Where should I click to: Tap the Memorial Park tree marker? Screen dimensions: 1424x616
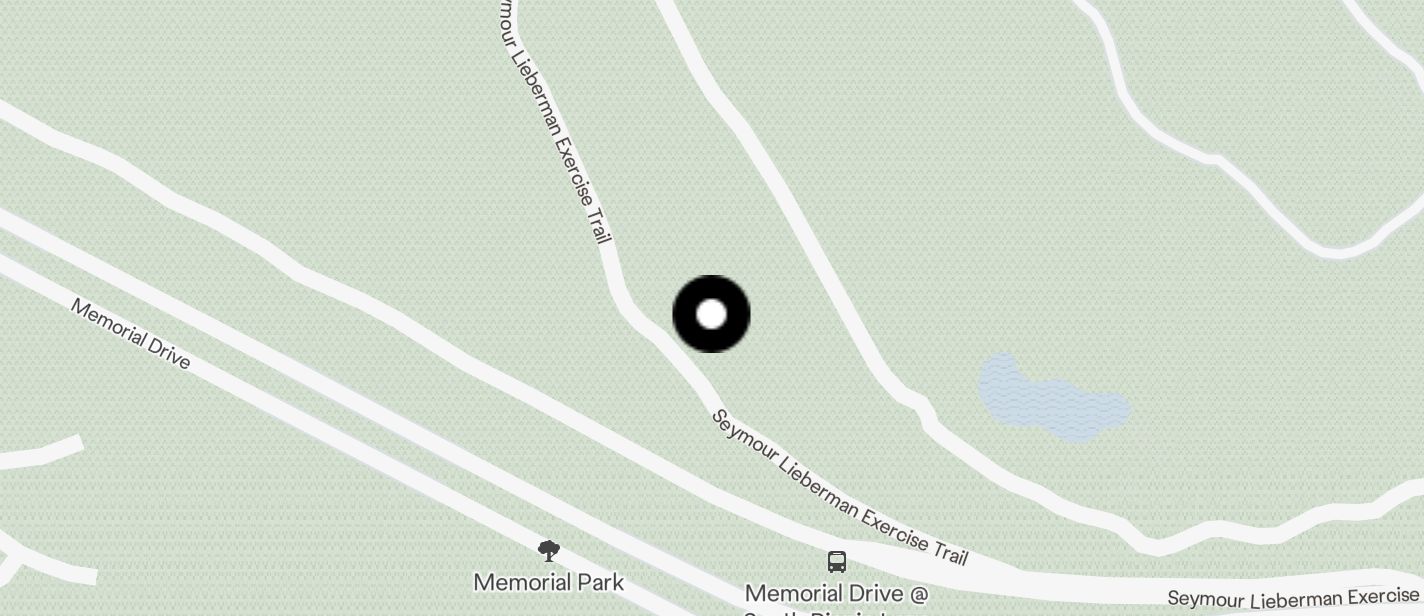[x=548, y=550]
